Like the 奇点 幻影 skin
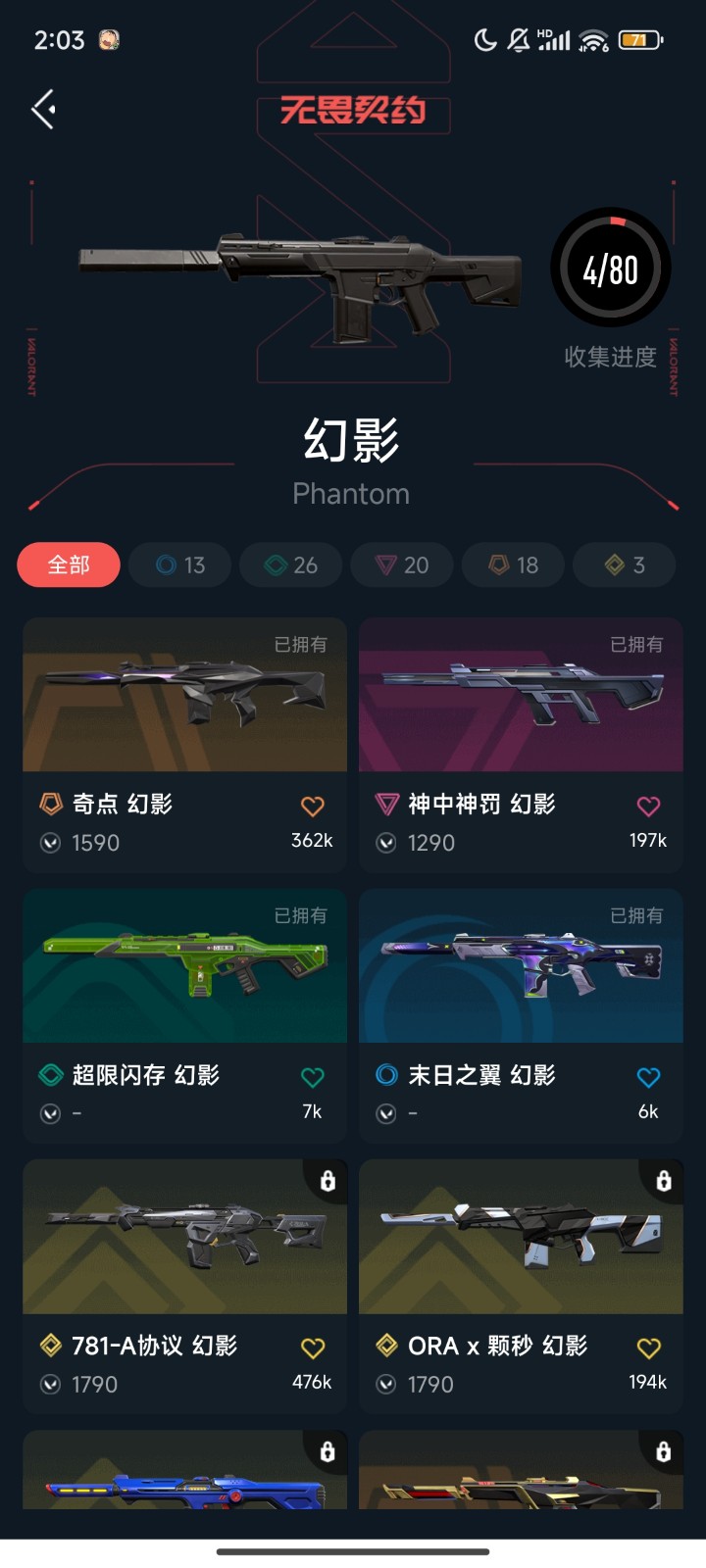The height and width of the screenshot is (1568, 706). coord(312,807)
